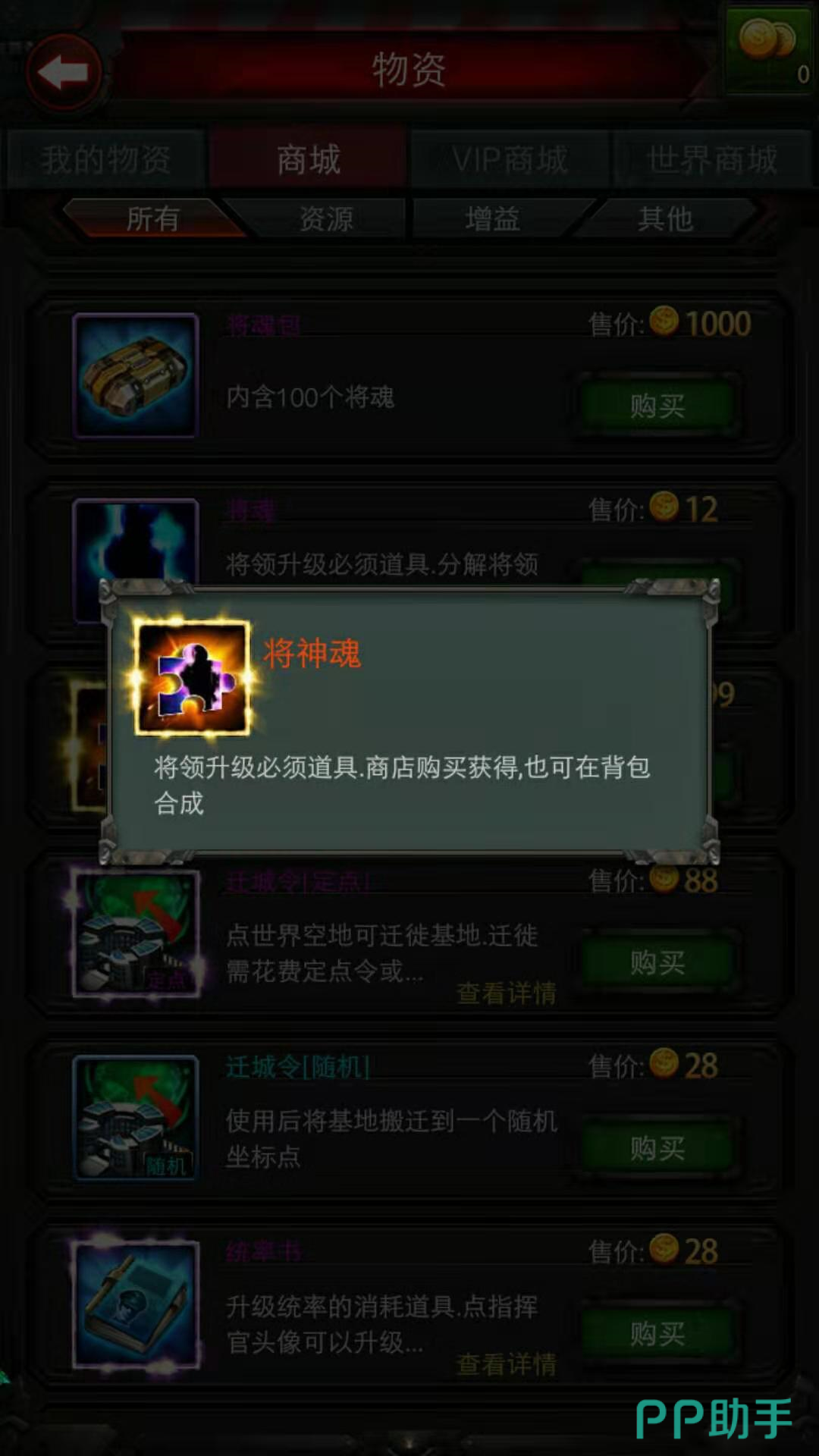Viewport: 819px width, 1456px height.
Task: Filter items by 增益
Action: pos(493,219)
